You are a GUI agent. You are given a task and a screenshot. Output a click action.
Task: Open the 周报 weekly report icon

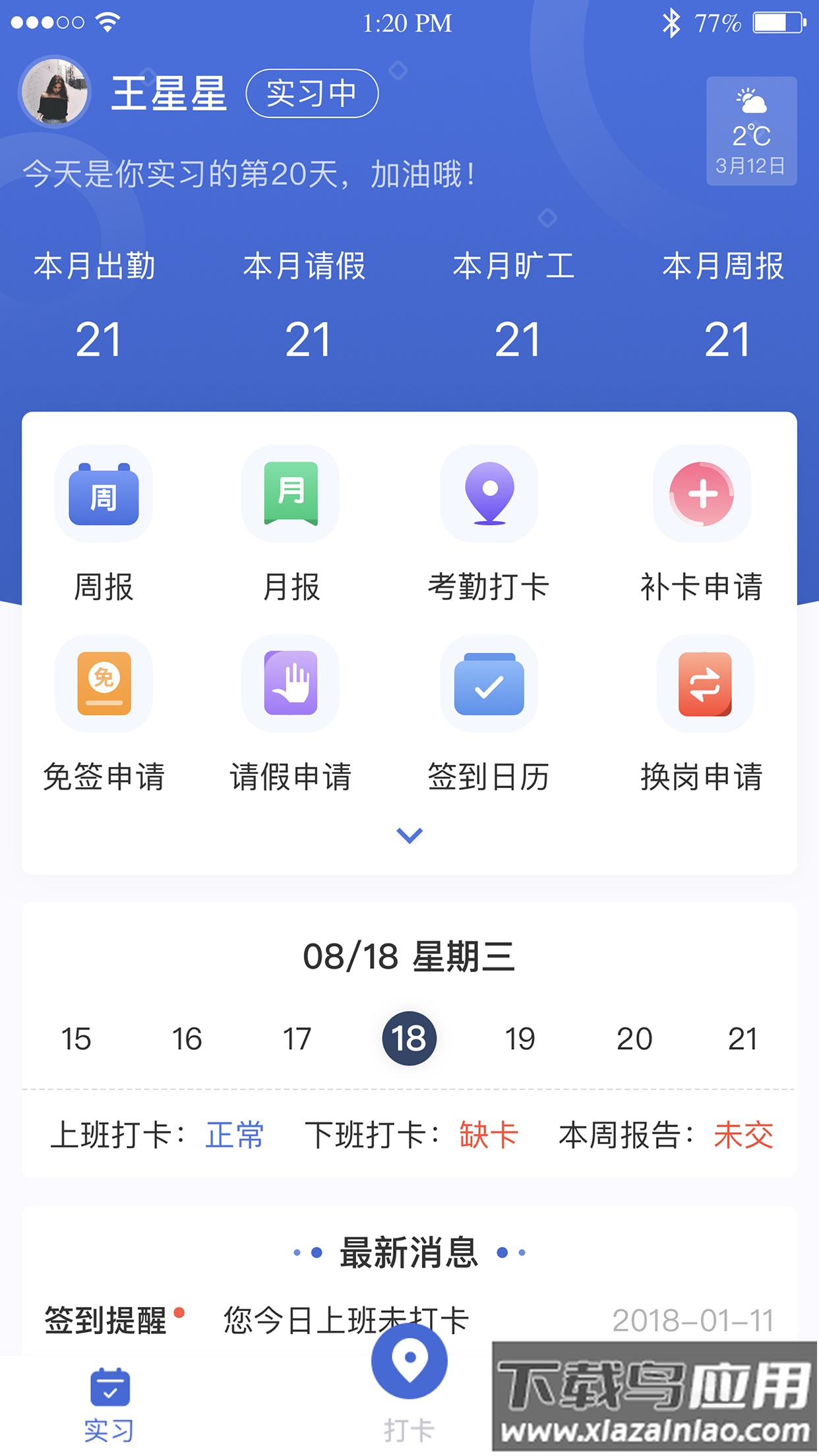point(104,495)
